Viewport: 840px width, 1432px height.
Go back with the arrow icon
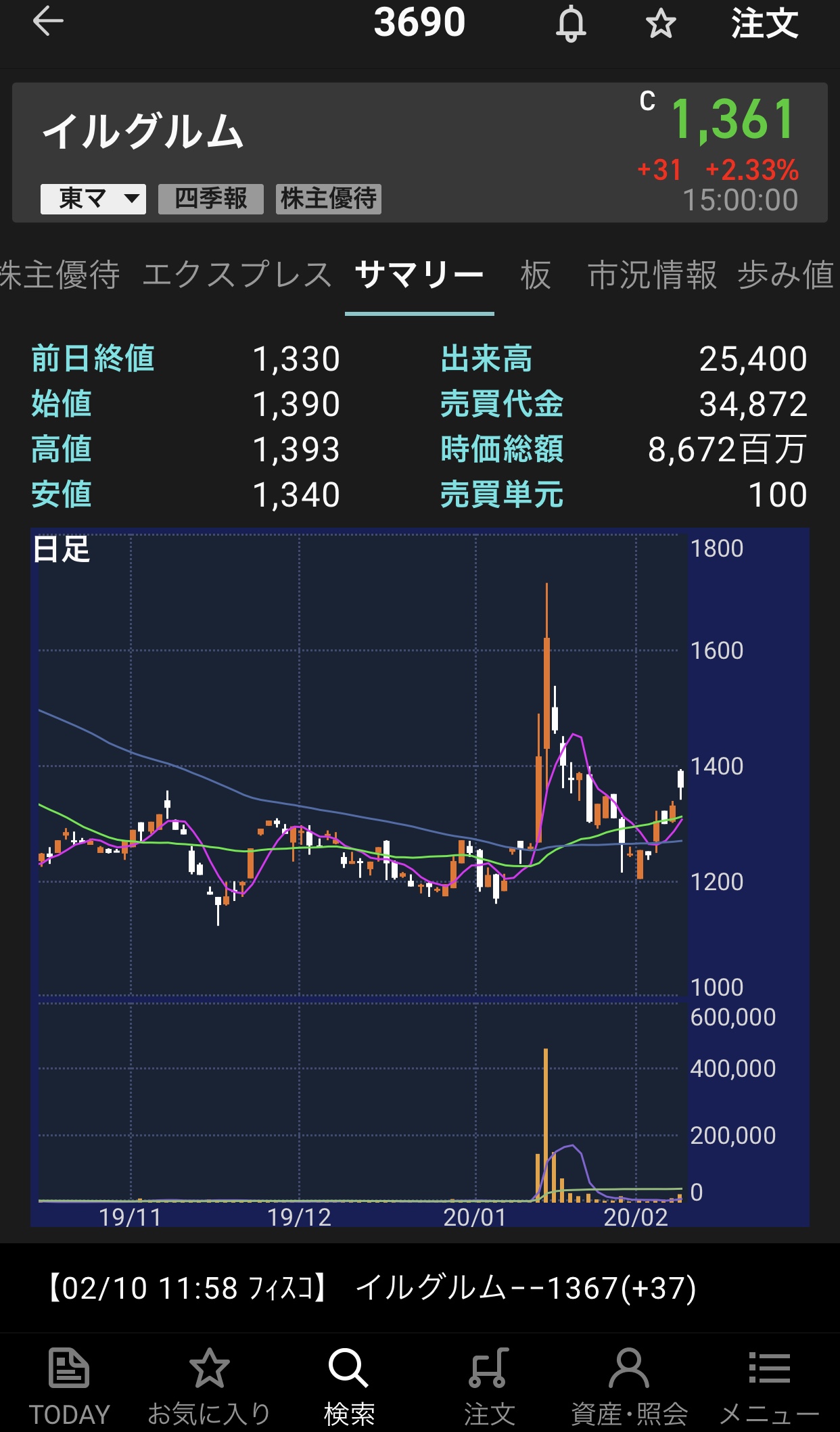47,22
